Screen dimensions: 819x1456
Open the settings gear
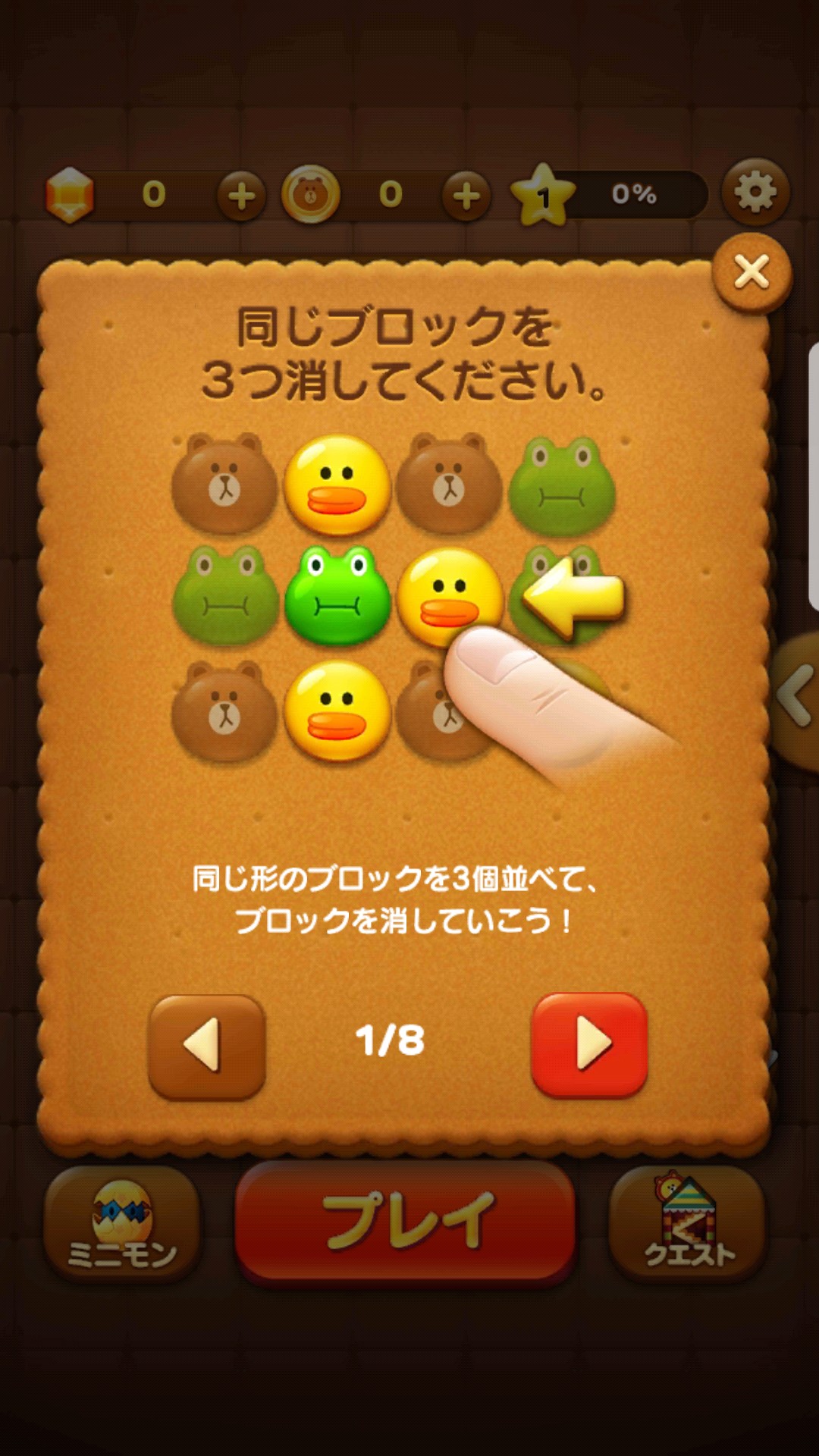pos(755,193)
